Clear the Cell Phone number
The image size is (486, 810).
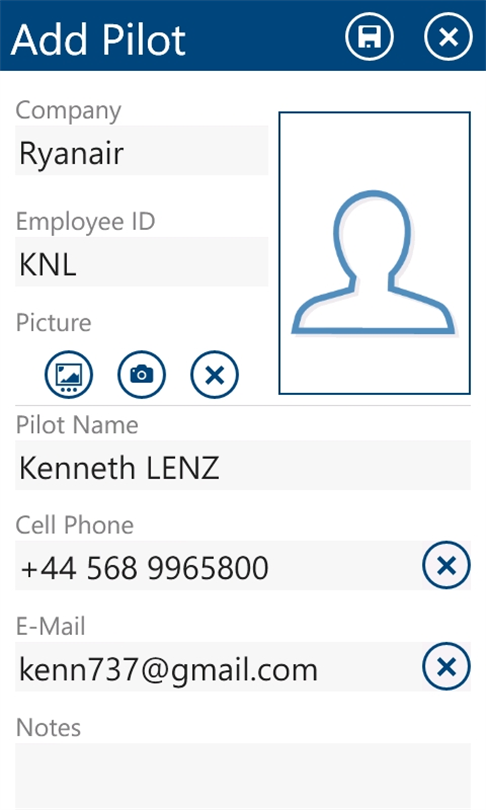[x=446, y=566]
